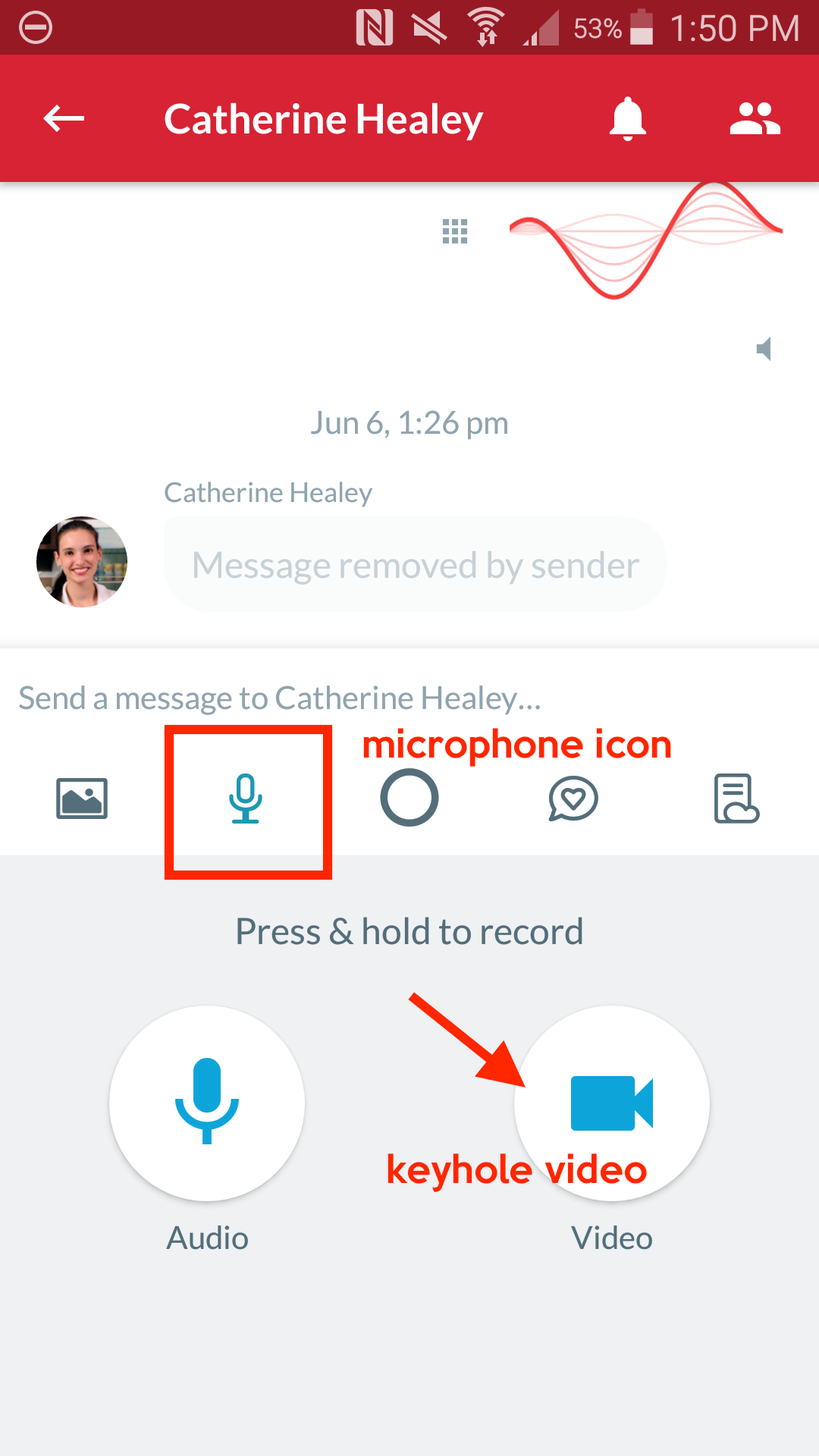The height and width of the screenshot is (1456, 819).
Task: Record with the Audio button
Action: [207, 1103]
